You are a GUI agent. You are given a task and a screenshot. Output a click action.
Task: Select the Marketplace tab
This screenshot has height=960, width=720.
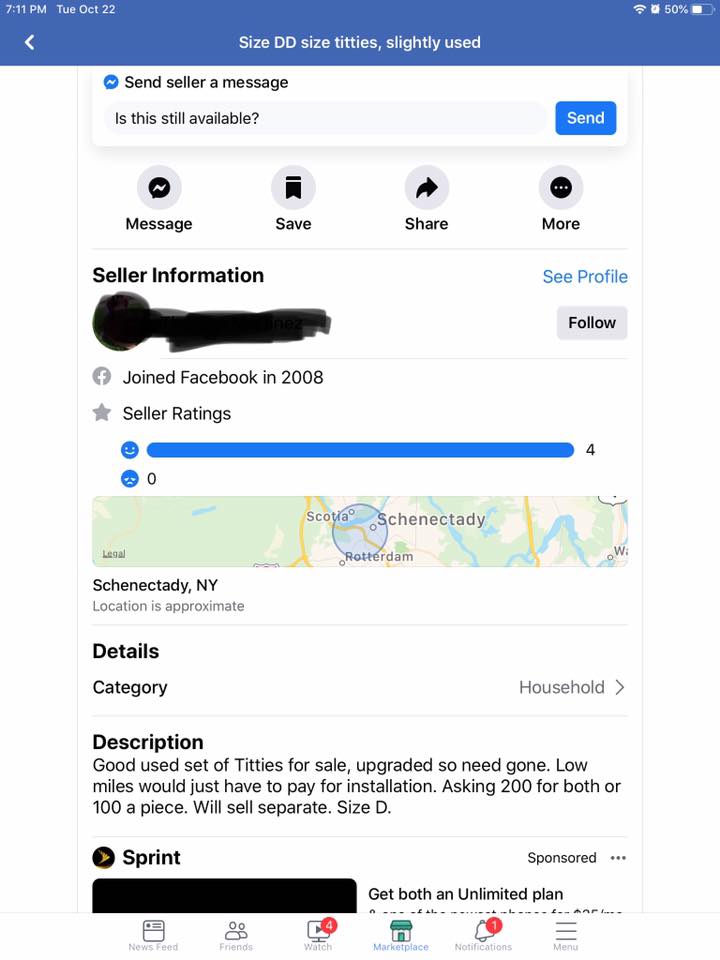pyautogui.click(x=400, y=935)
